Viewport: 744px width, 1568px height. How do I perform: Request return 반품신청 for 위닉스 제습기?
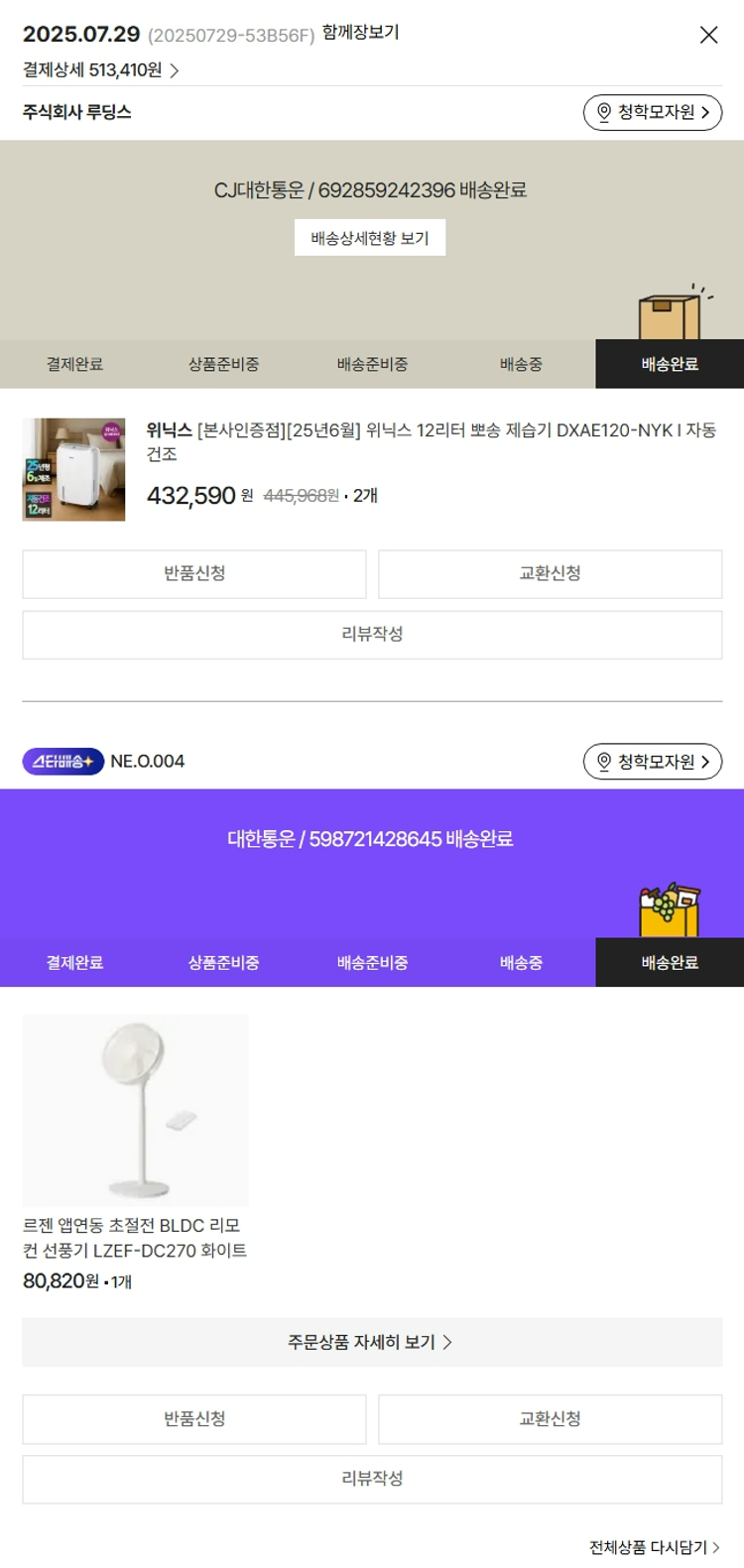[x=194, y=574]
